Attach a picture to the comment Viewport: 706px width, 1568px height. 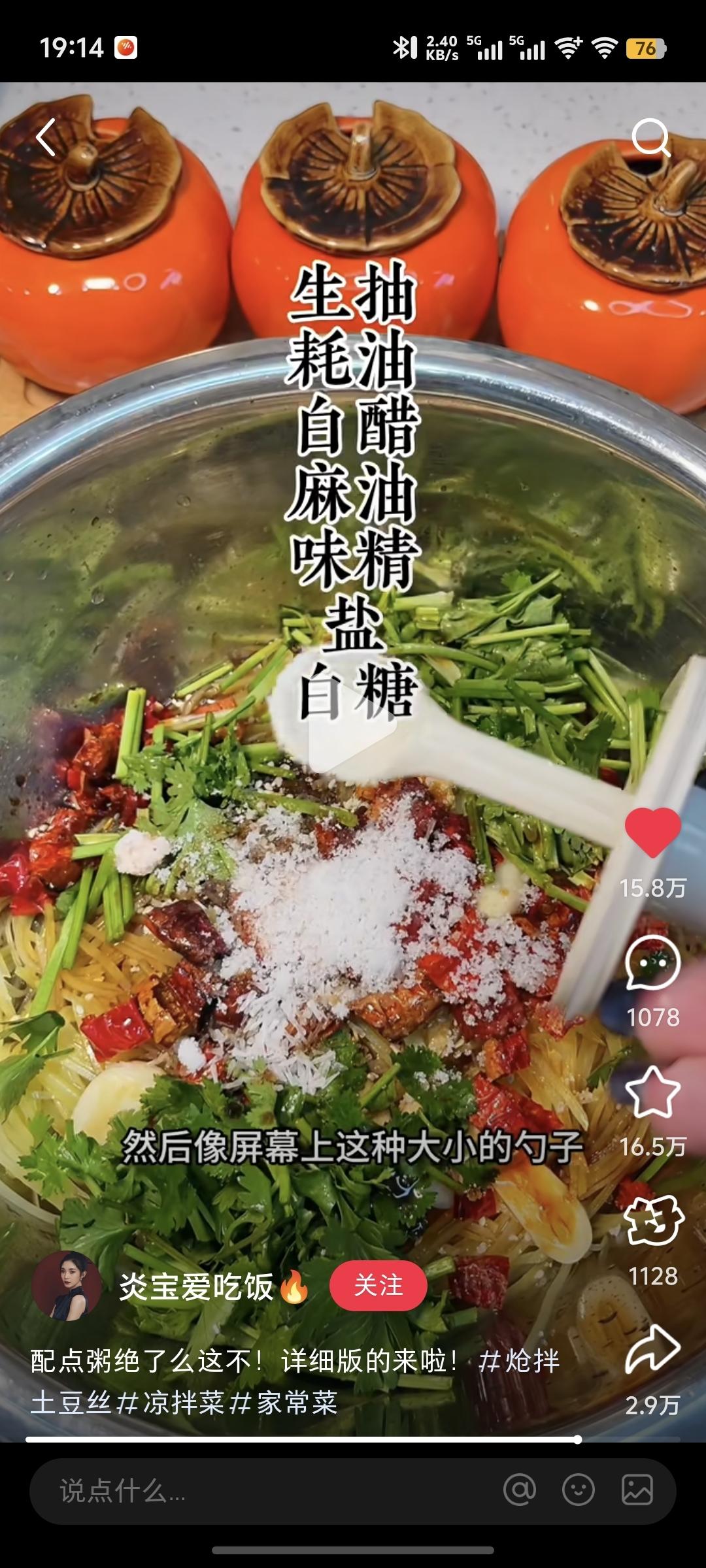(637, 1490)
